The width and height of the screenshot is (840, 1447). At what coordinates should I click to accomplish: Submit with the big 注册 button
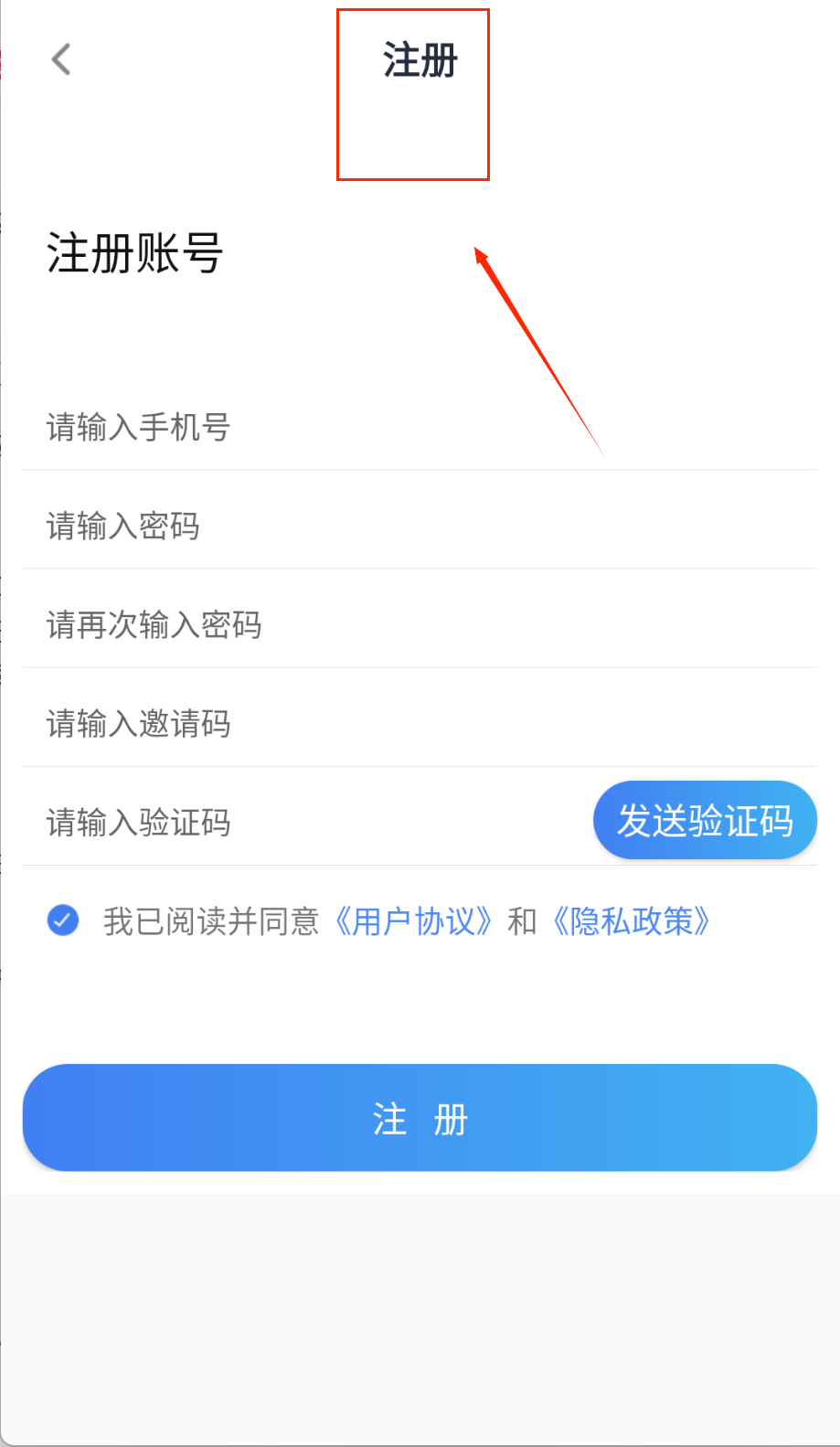pyautogui.click(x=420, y=1118)
